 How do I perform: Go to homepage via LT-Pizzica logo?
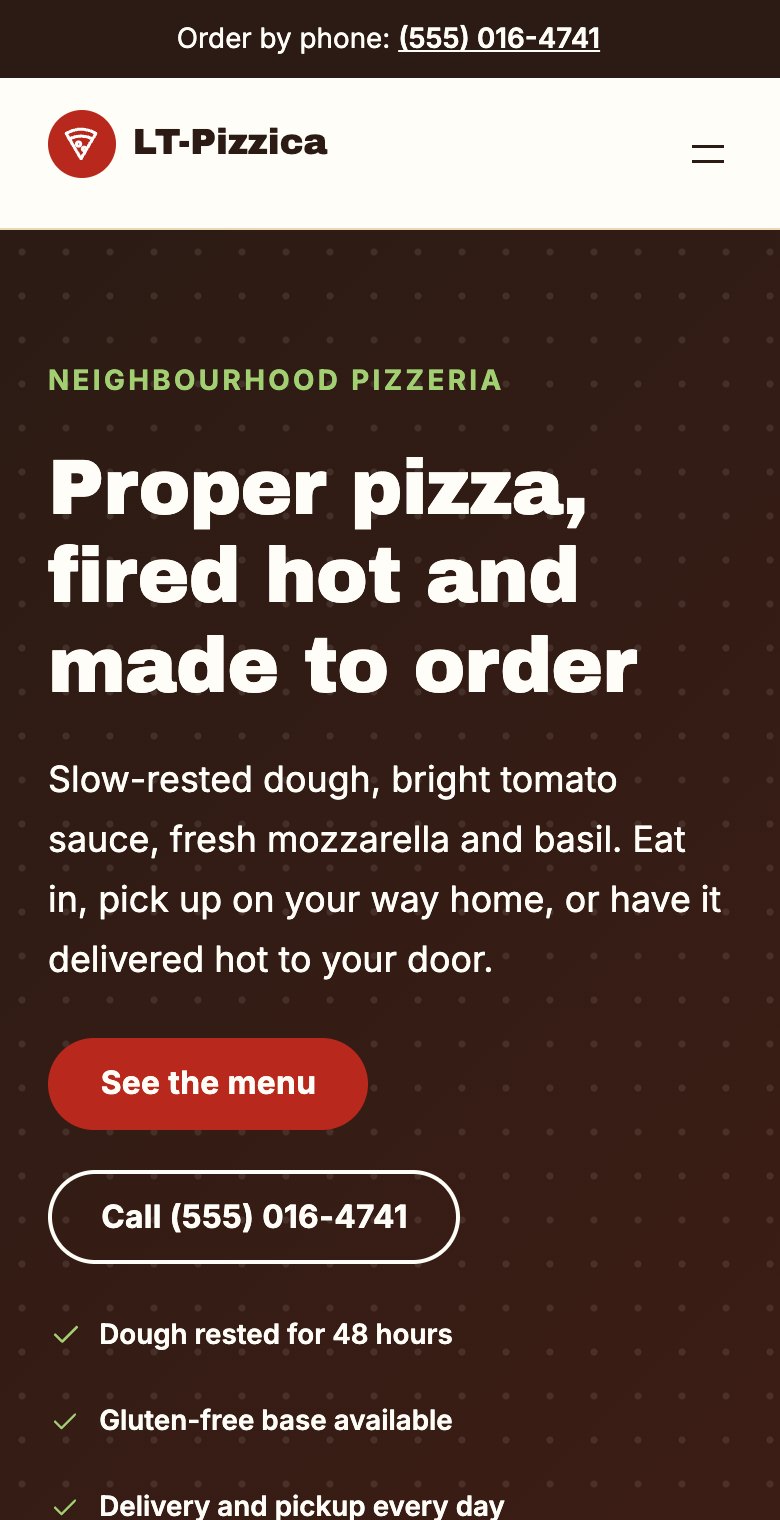(188, 144)
